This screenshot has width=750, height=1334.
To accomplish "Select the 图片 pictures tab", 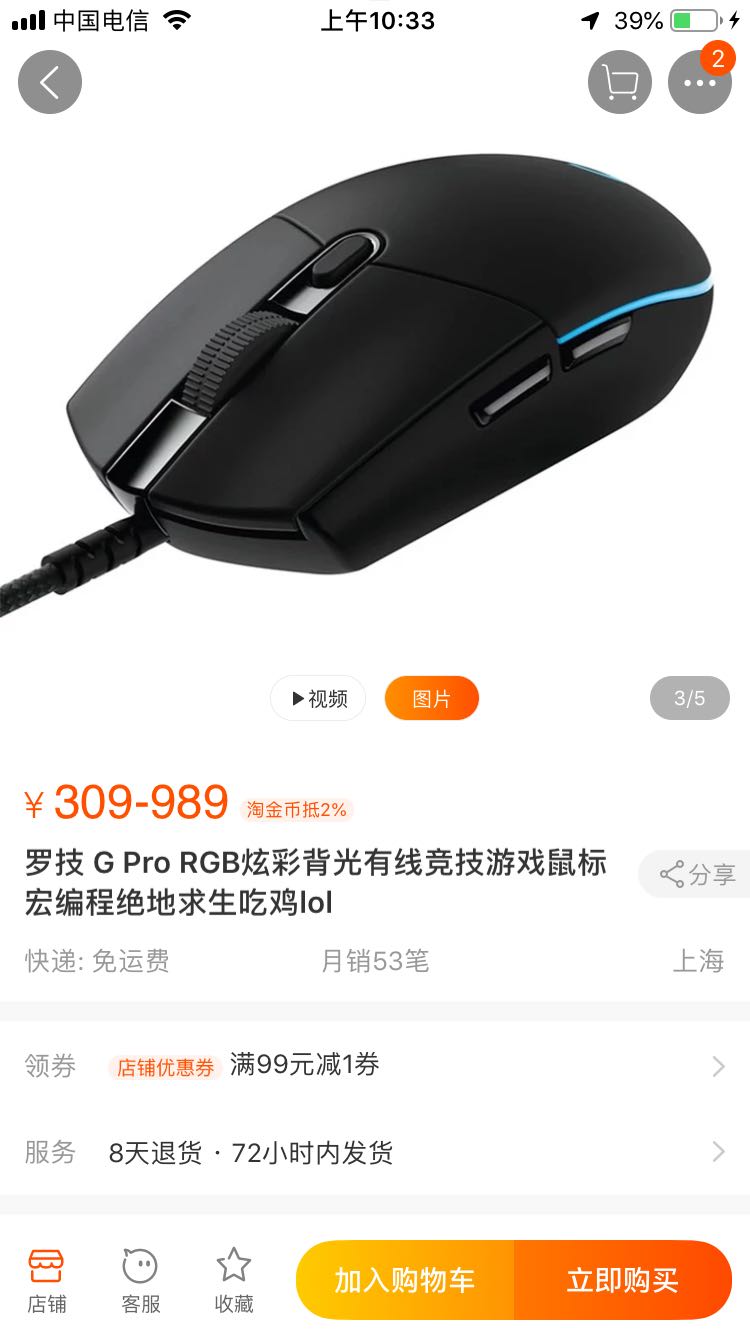I will tap(432, 698).
